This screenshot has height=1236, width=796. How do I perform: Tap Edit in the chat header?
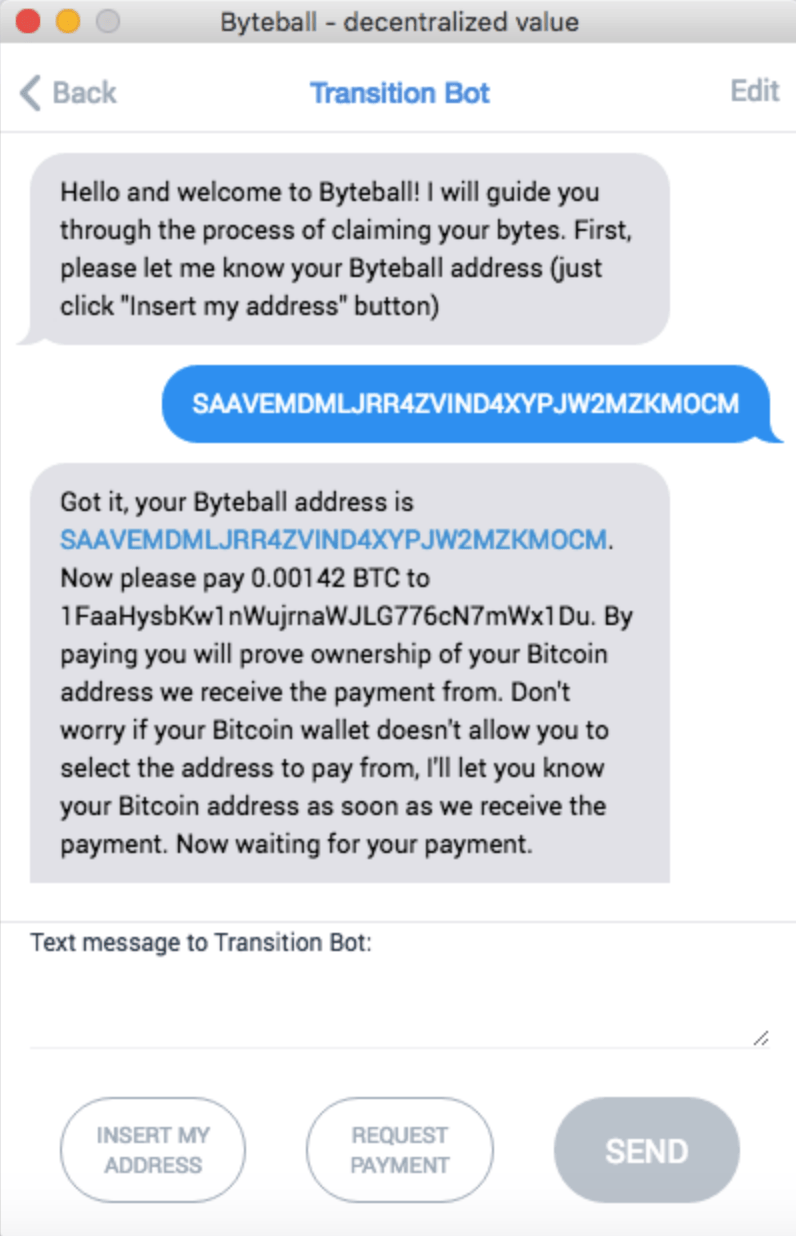click(x=754, y=91)
